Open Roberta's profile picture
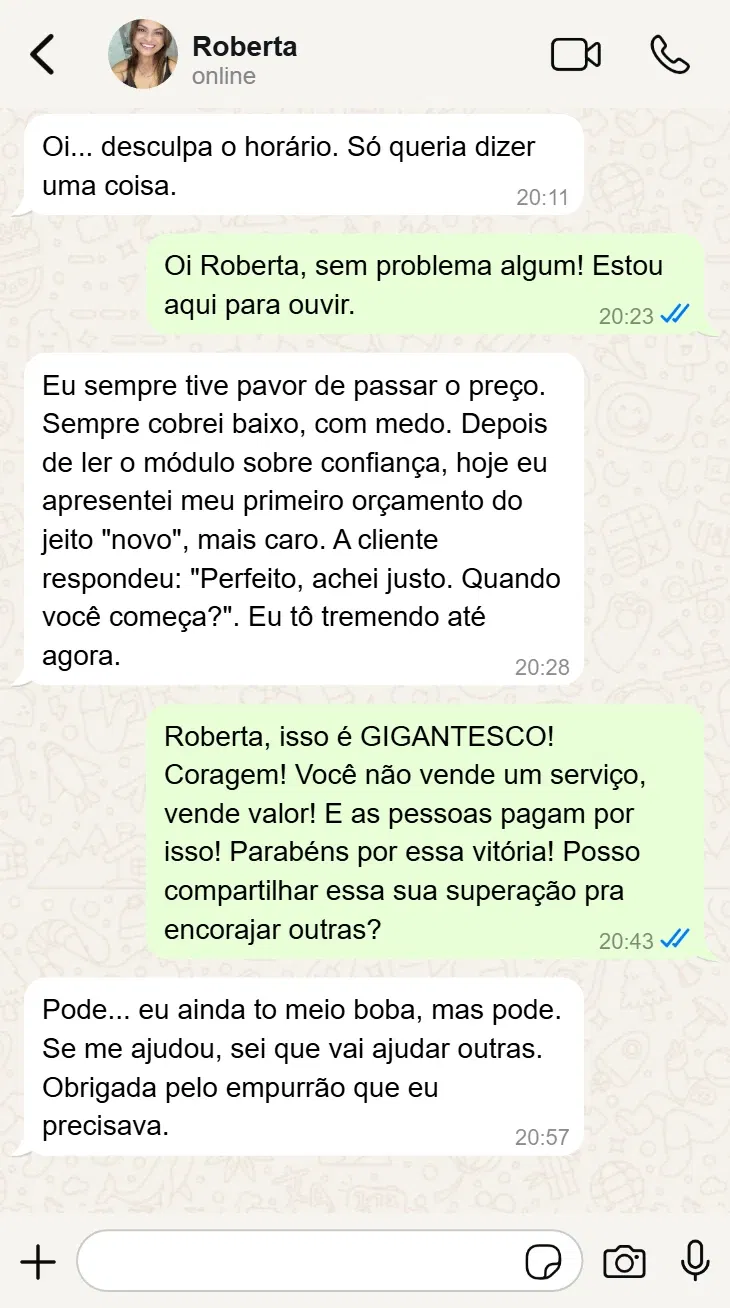This screenshot has width=730, height=1308. tap(143, 54)
